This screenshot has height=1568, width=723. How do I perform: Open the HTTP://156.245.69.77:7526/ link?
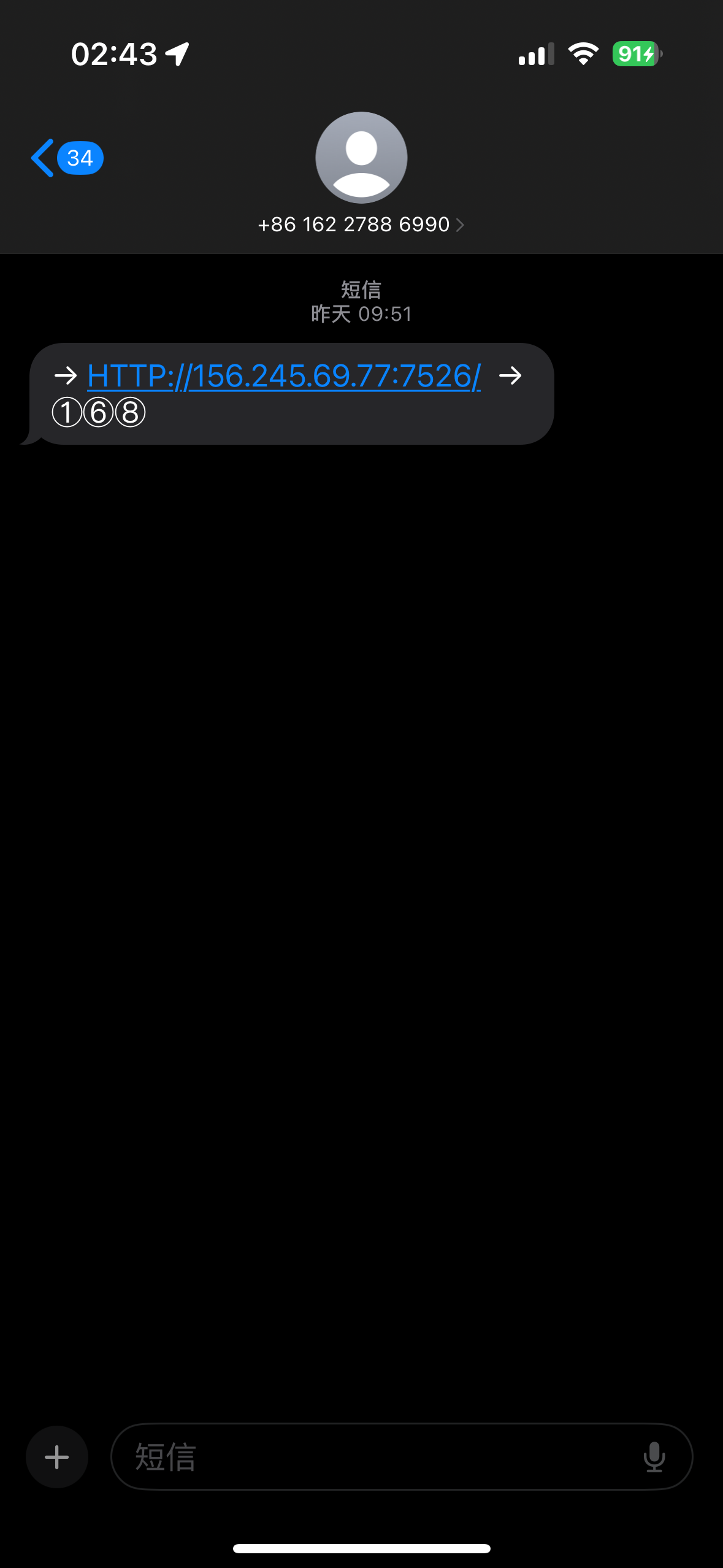283,375
